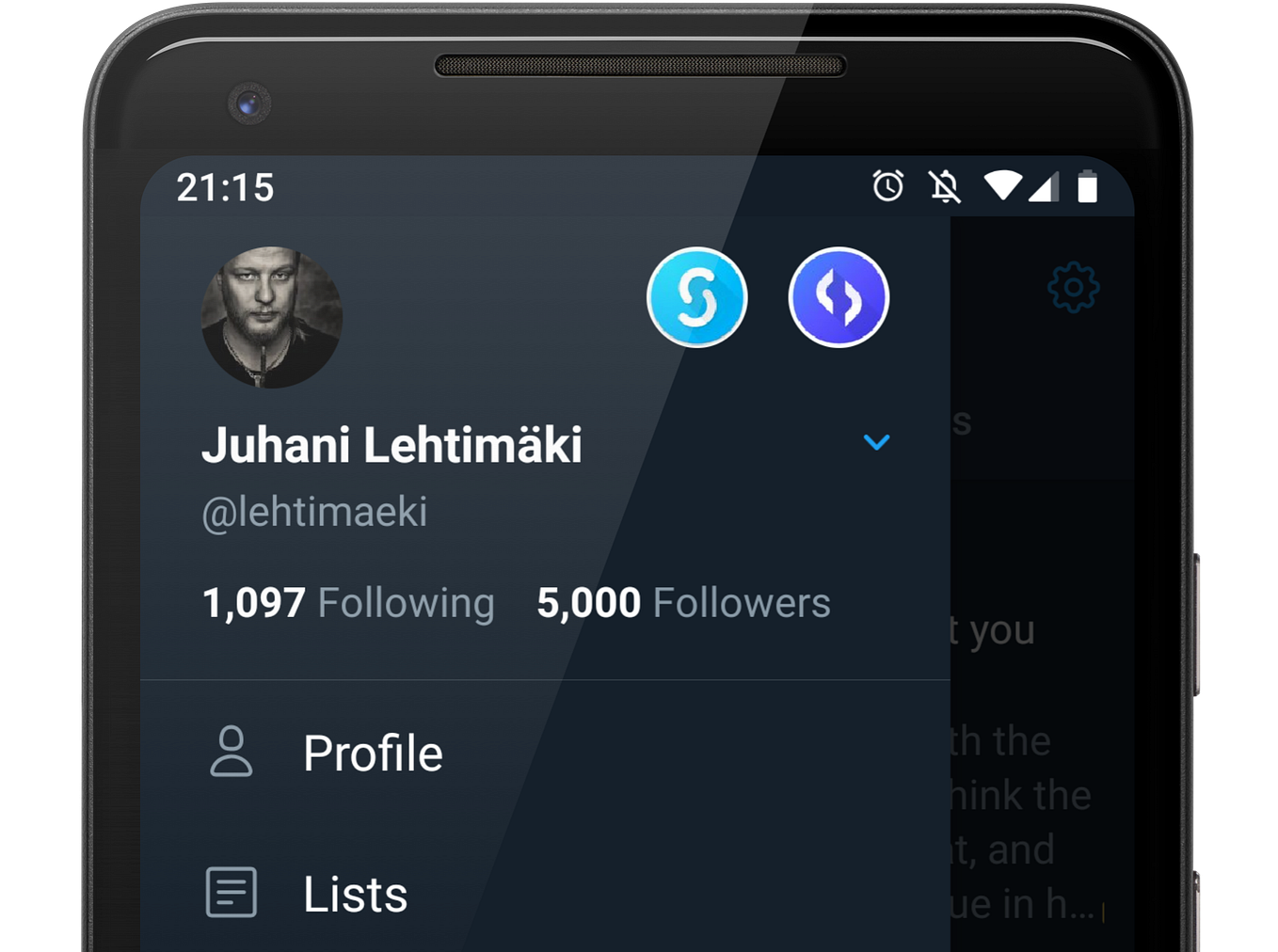Switch to the light blue S account
Image resolution: width=1278 pixels, height=952 pixels.
[x=697, y=297]
